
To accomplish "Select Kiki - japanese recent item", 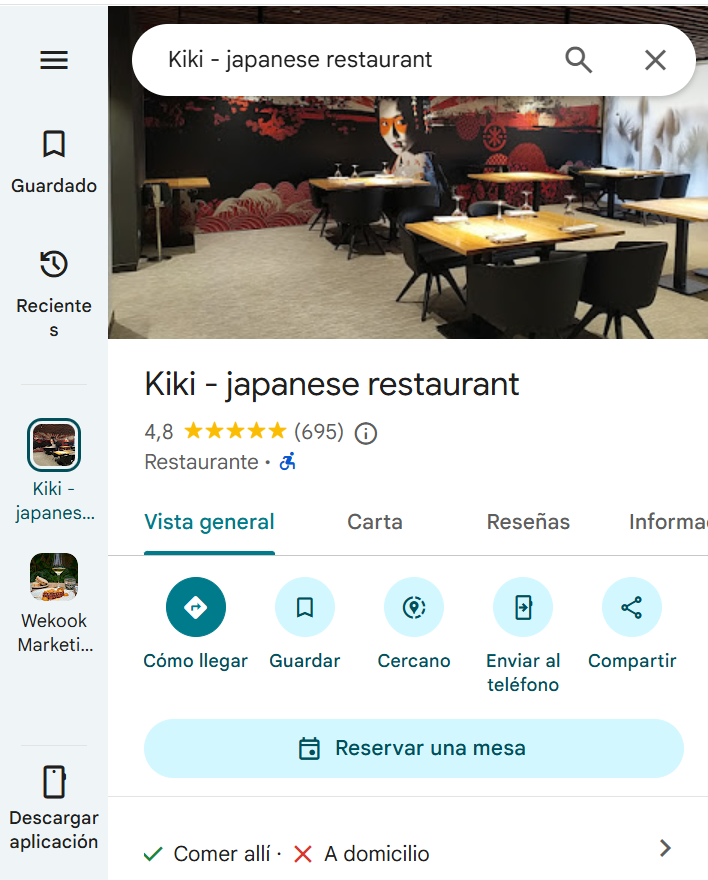I will coord(54,470).
